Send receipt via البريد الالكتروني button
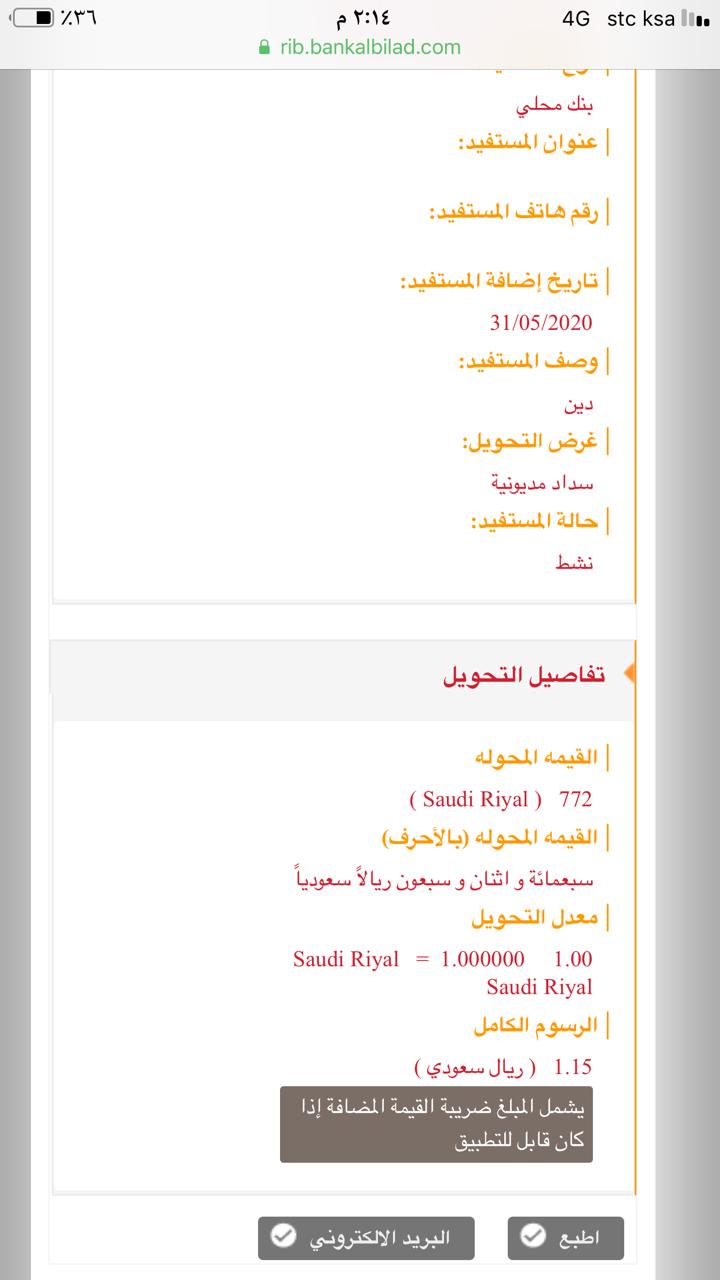720x1280 pixels. coord(366,1238)
